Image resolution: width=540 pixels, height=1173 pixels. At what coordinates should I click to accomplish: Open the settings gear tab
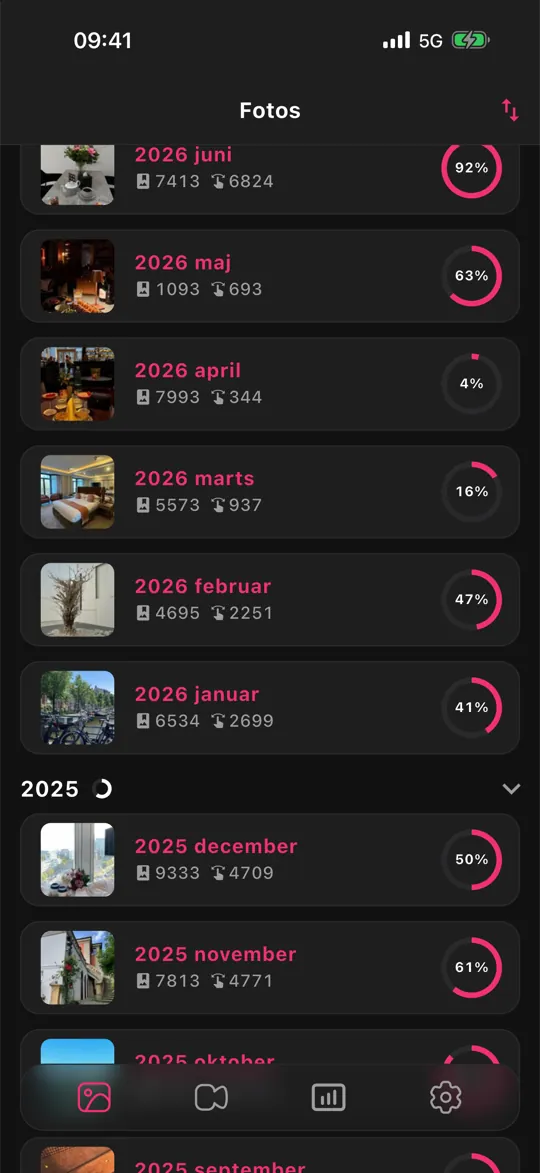(x=446, y=1097)
